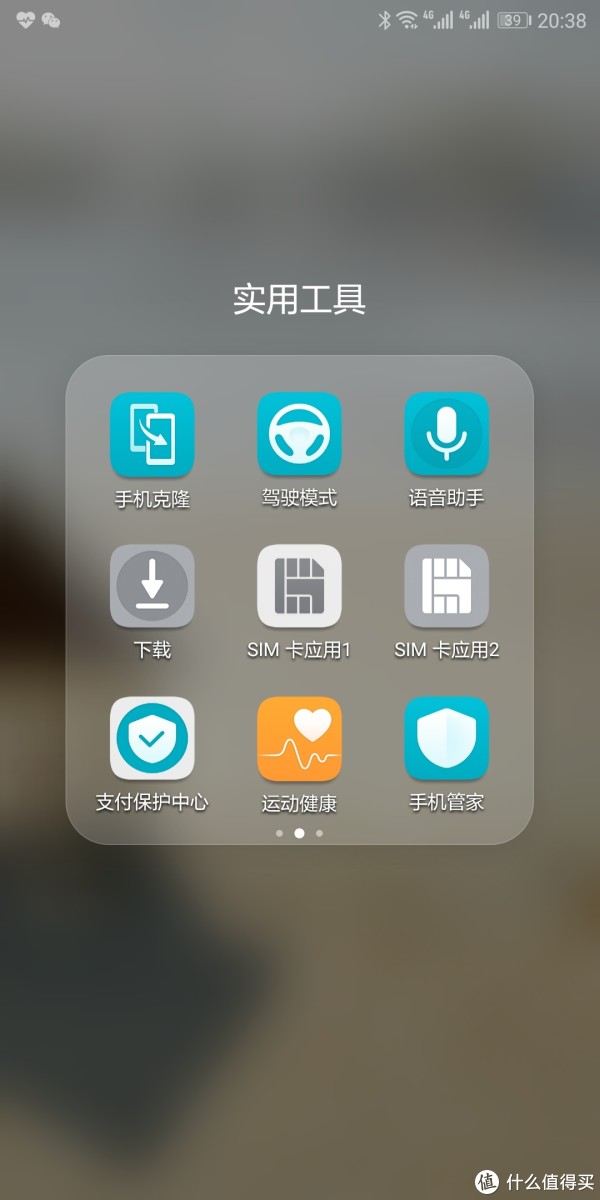Tap the 实用工具 folder name to rename
This screenshot has width=600, height=1200.
299,299
